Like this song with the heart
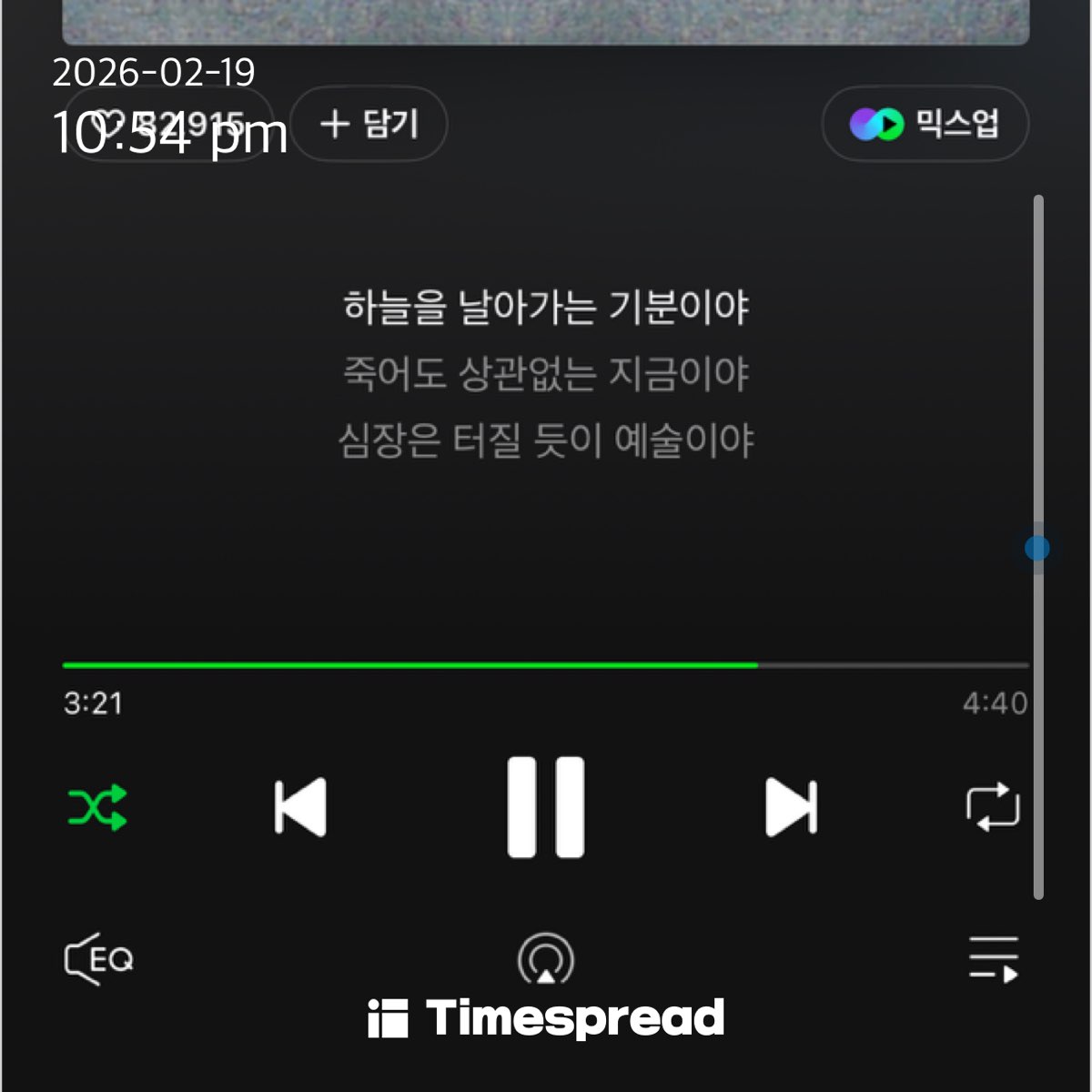The height and width of the screenshot is (1092, 1092). pos(109,122)
